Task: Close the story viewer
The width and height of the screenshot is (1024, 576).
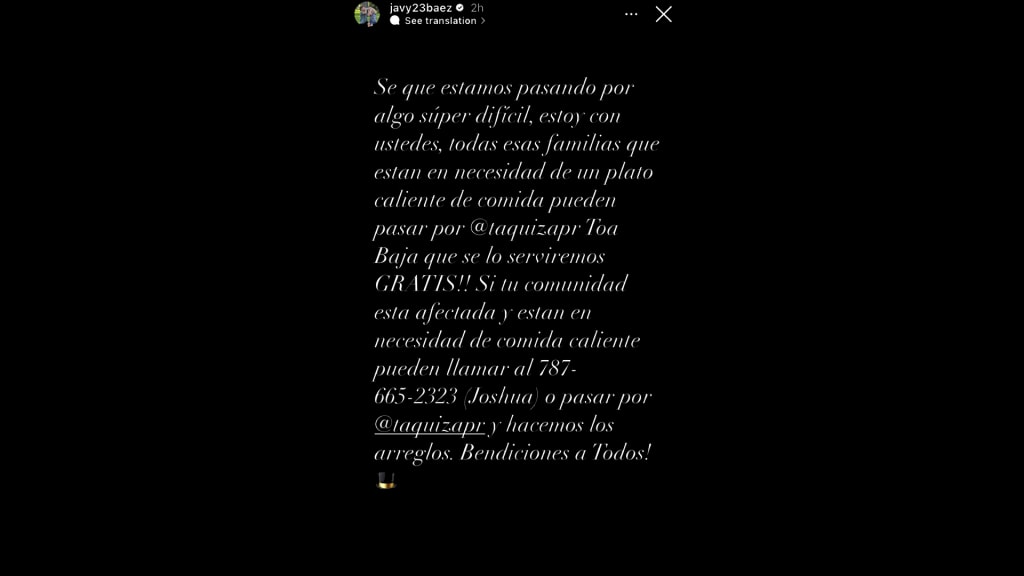Action: coord(663,14)
